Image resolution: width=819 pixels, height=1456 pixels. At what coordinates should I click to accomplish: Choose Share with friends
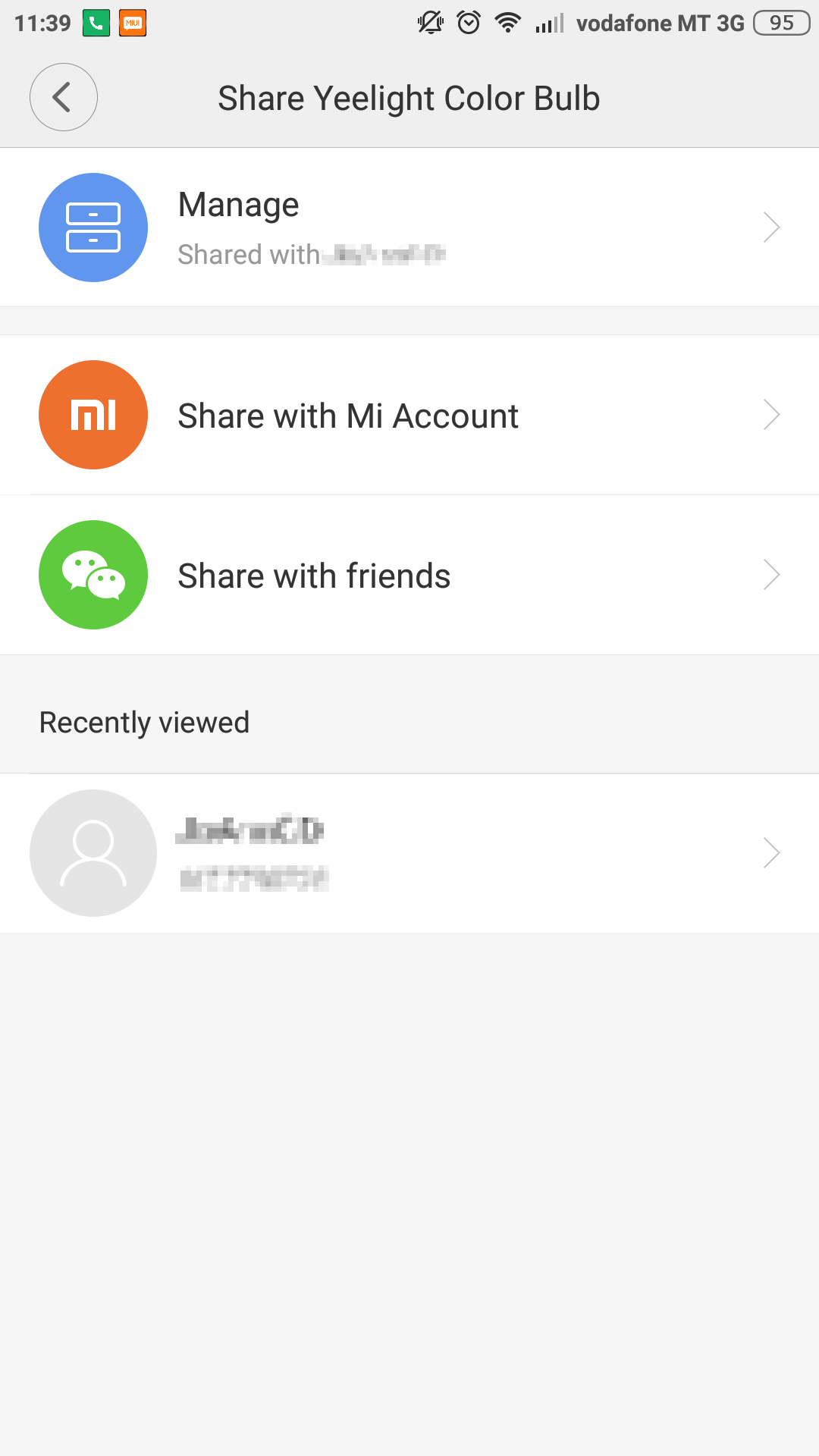[409, 575]
